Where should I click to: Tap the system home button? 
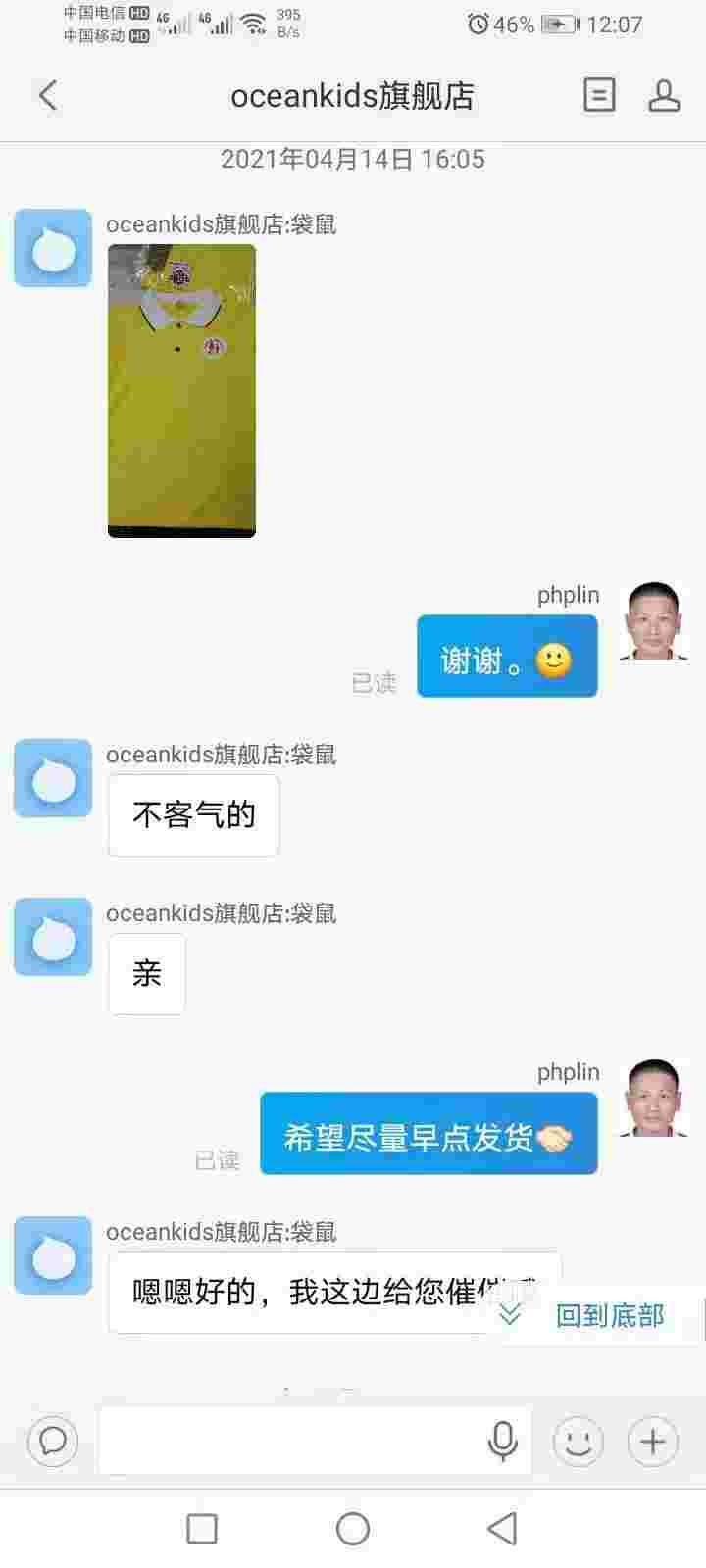pyautogui.click(x=353, y=1528)
